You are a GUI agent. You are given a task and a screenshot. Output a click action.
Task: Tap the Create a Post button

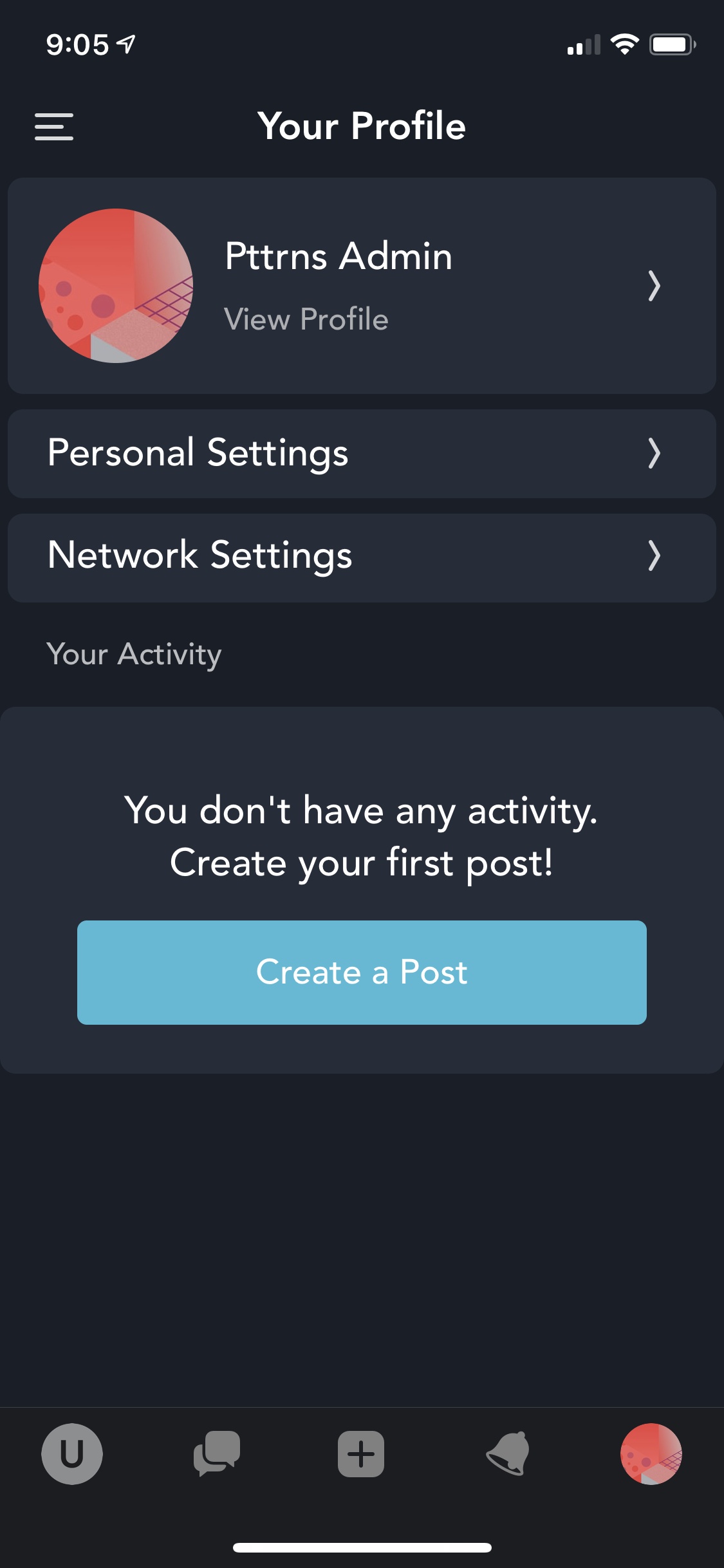pos(362,972)
